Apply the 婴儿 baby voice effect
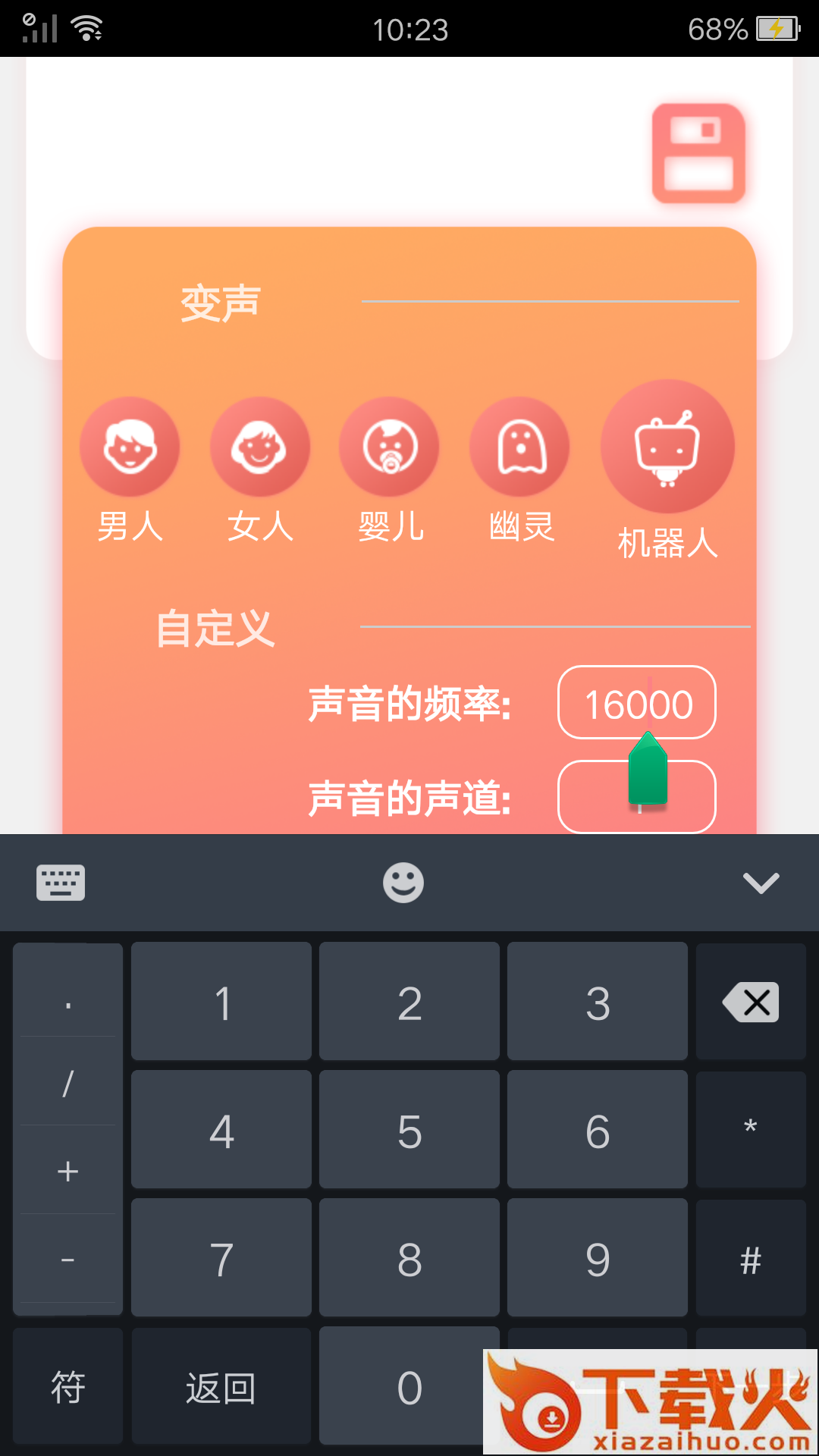819x1456 pixels. coord(390,447)
